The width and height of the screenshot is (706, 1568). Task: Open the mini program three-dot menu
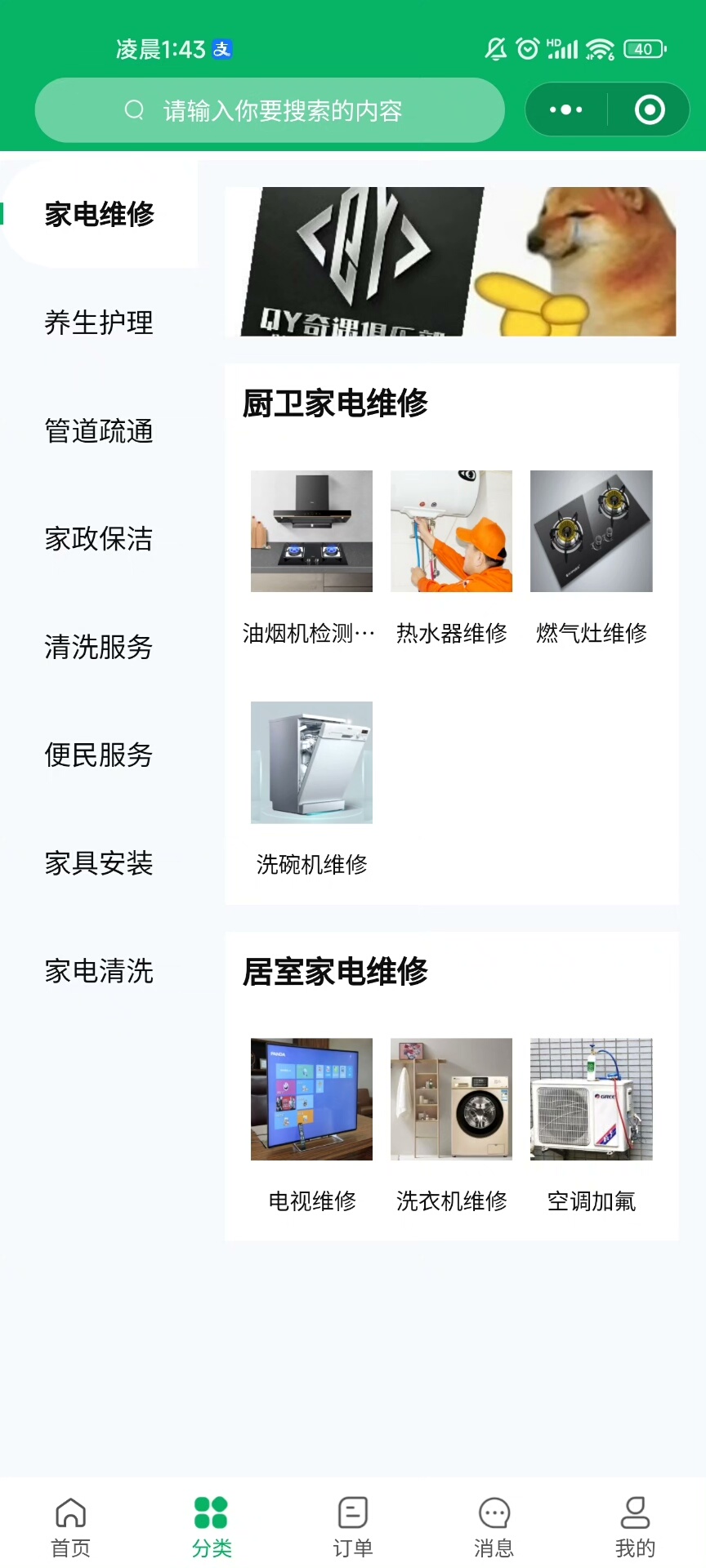click(x=566, y=109)
